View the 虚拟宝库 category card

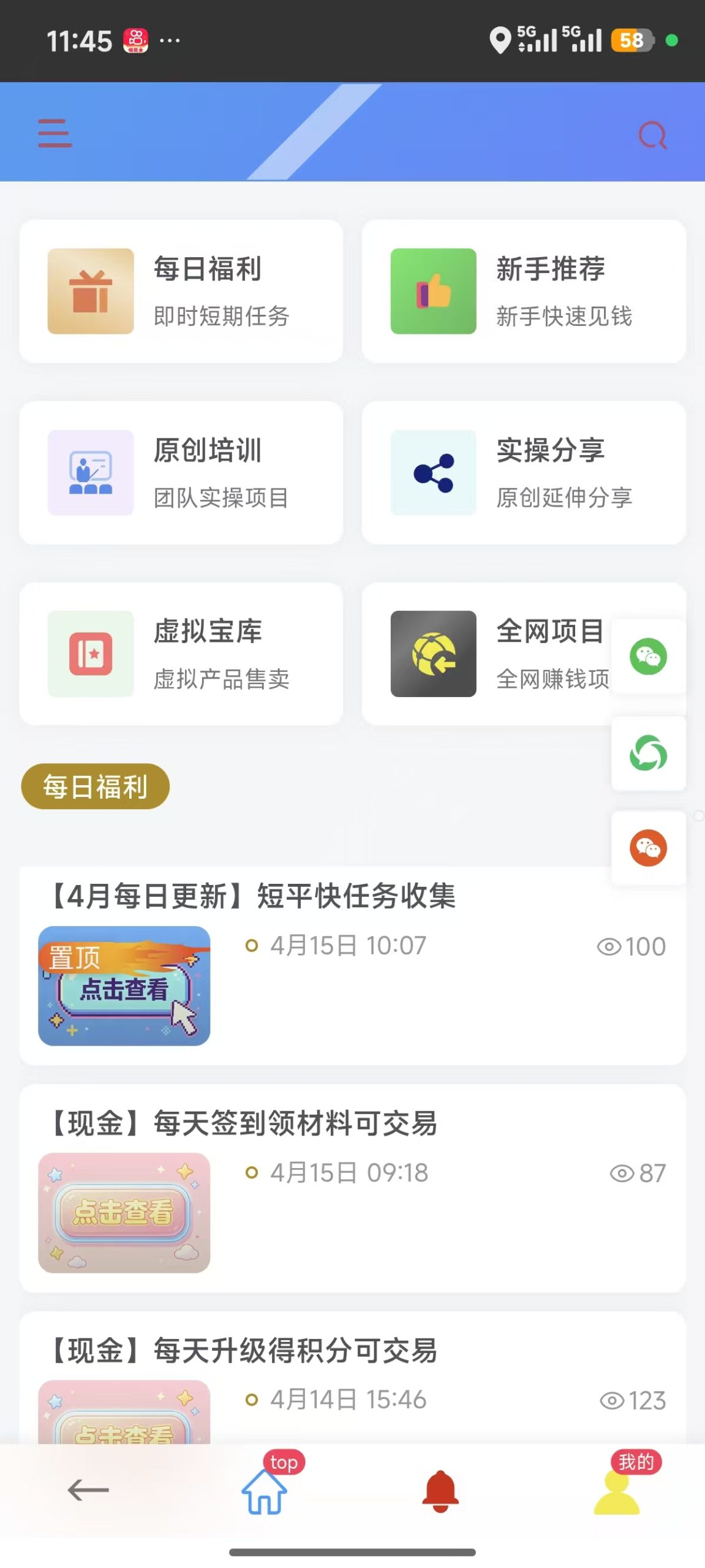181,654
